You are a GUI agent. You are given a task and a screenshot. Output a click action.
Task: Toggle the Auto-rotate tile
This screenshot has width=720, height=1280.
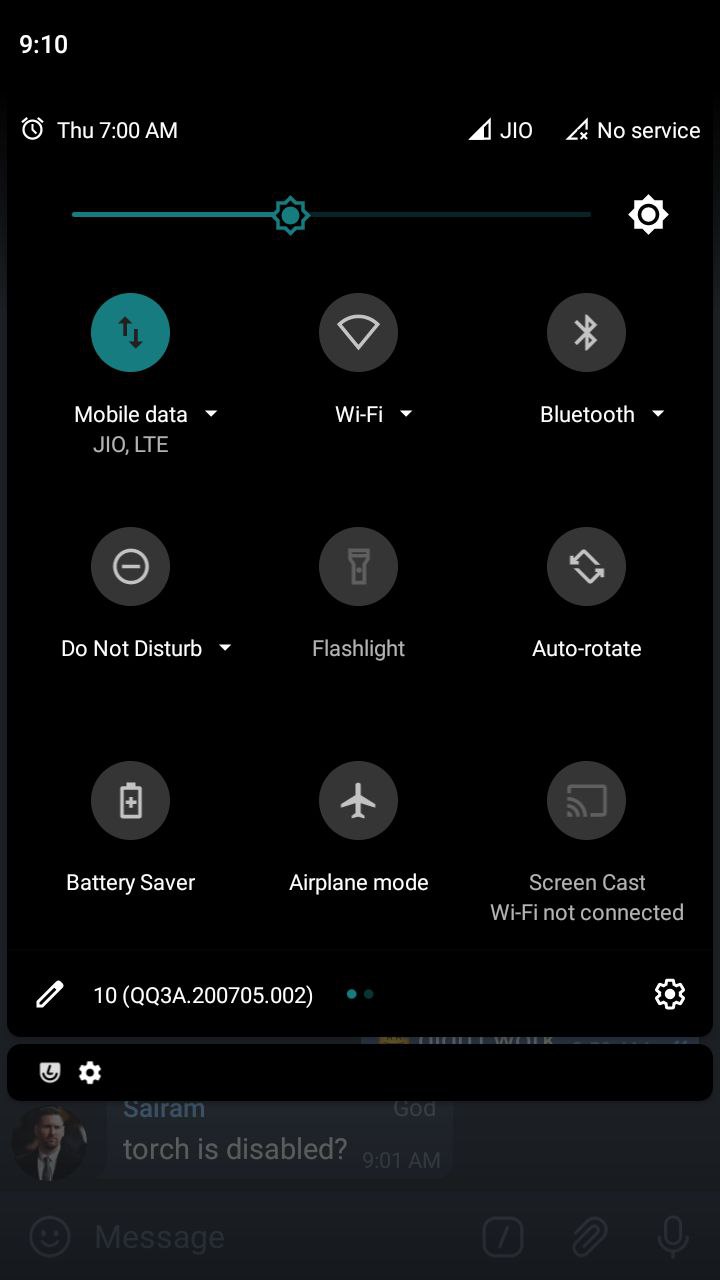coord(586,566)
